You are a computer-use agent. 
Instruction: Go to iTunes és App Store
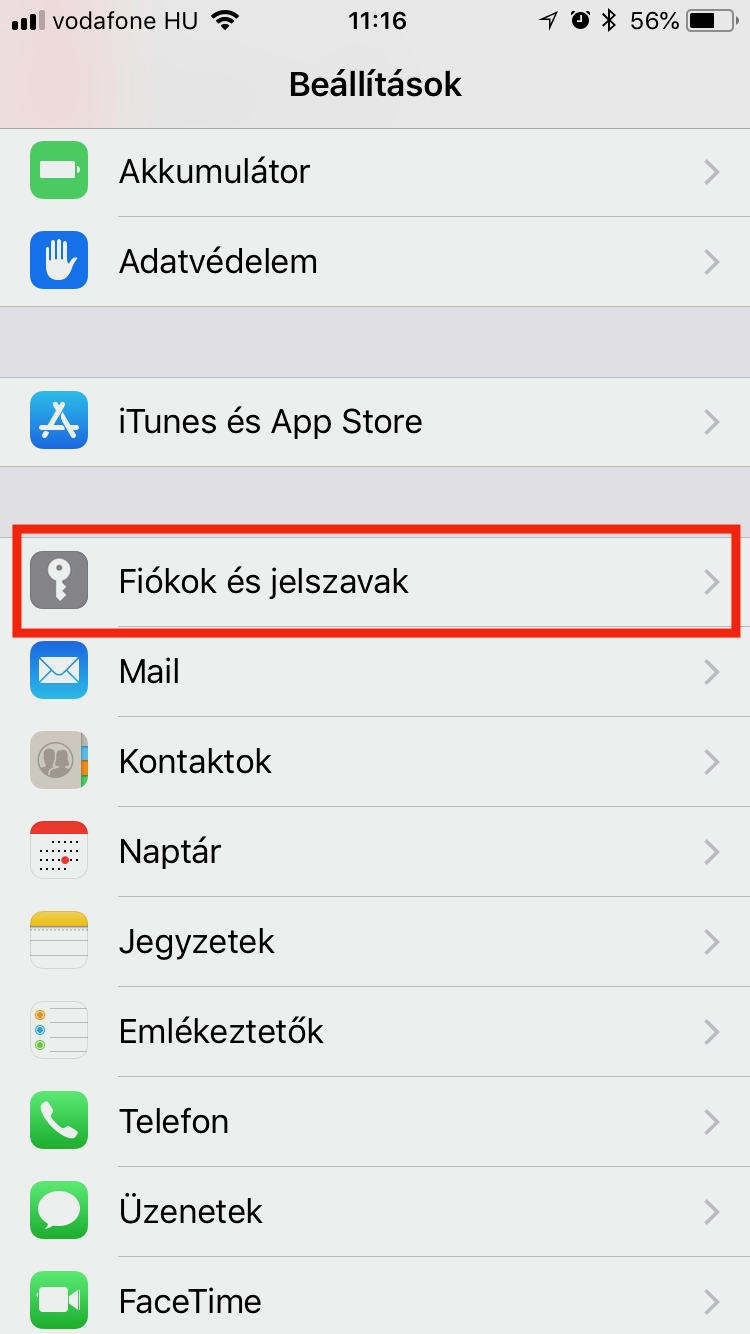pyautogui.click(x=375, y=422)
